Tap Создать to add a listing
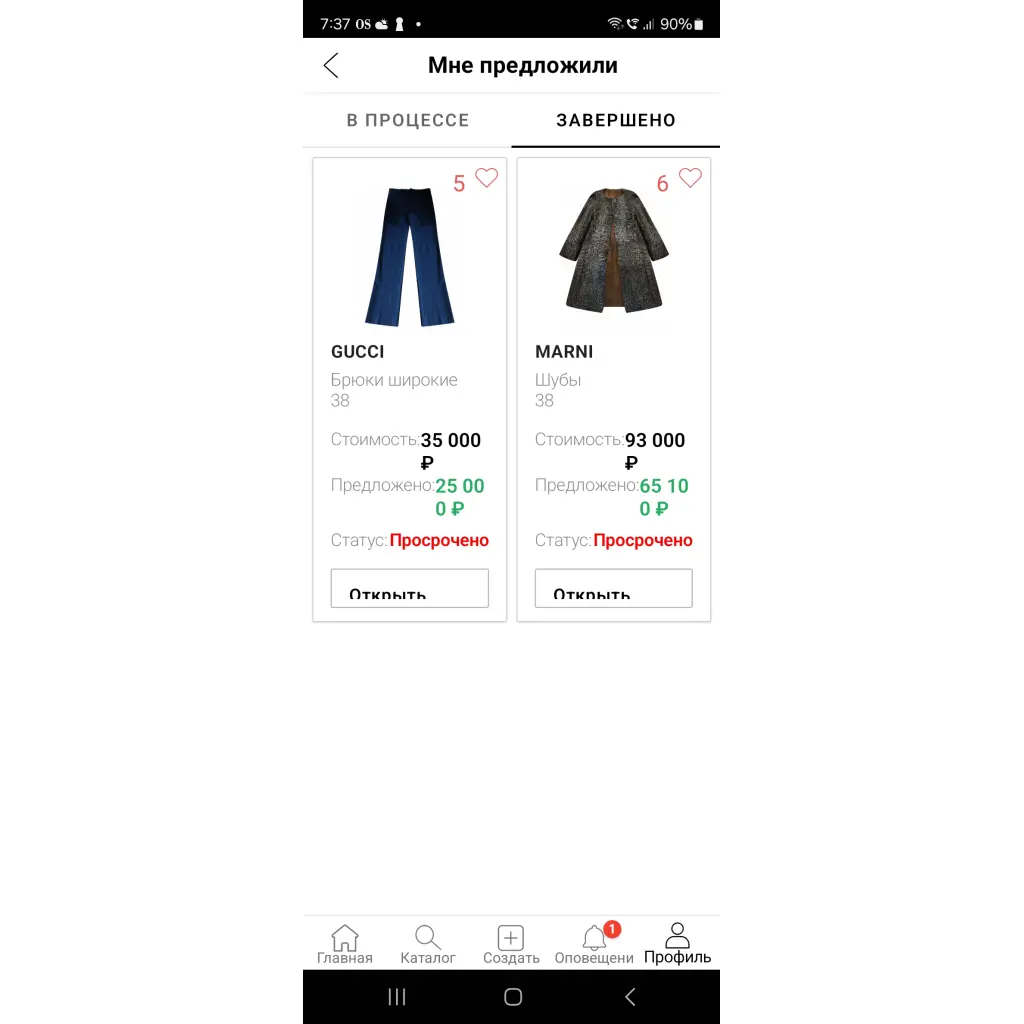 [x=511, y=944]
